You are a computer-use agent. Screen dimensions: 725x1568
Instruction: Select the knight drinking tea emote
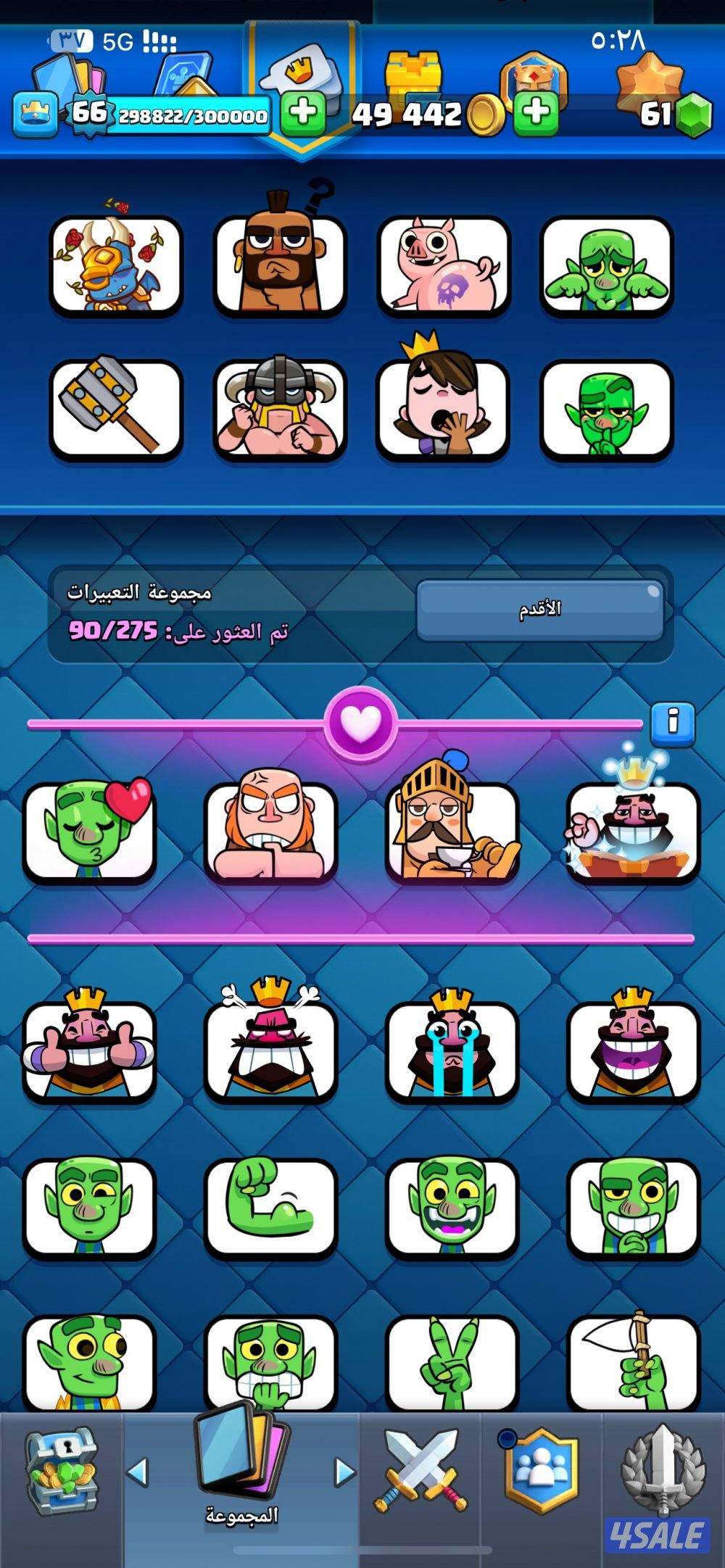coord(452,831)
